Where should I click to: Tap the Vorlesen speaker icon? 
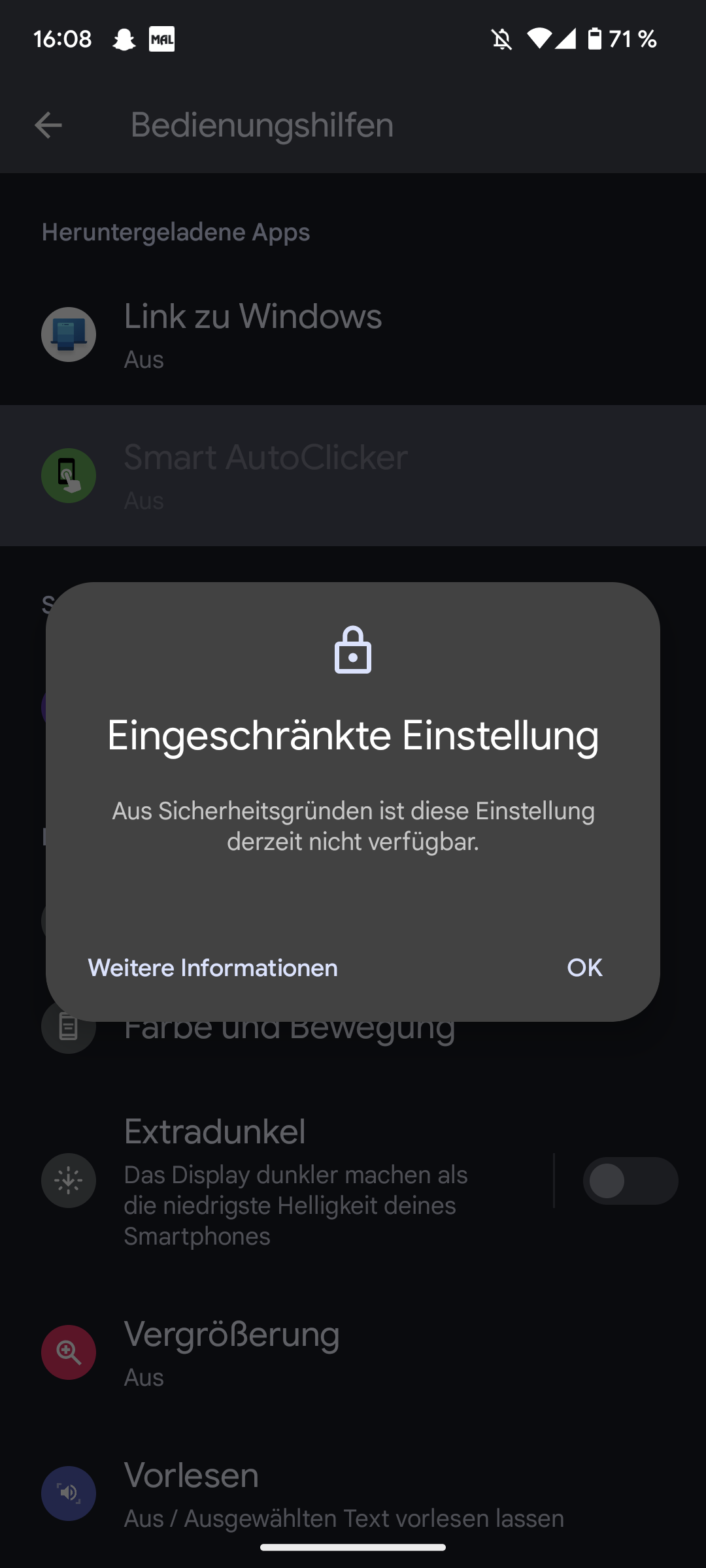[x=69, y=1493]
